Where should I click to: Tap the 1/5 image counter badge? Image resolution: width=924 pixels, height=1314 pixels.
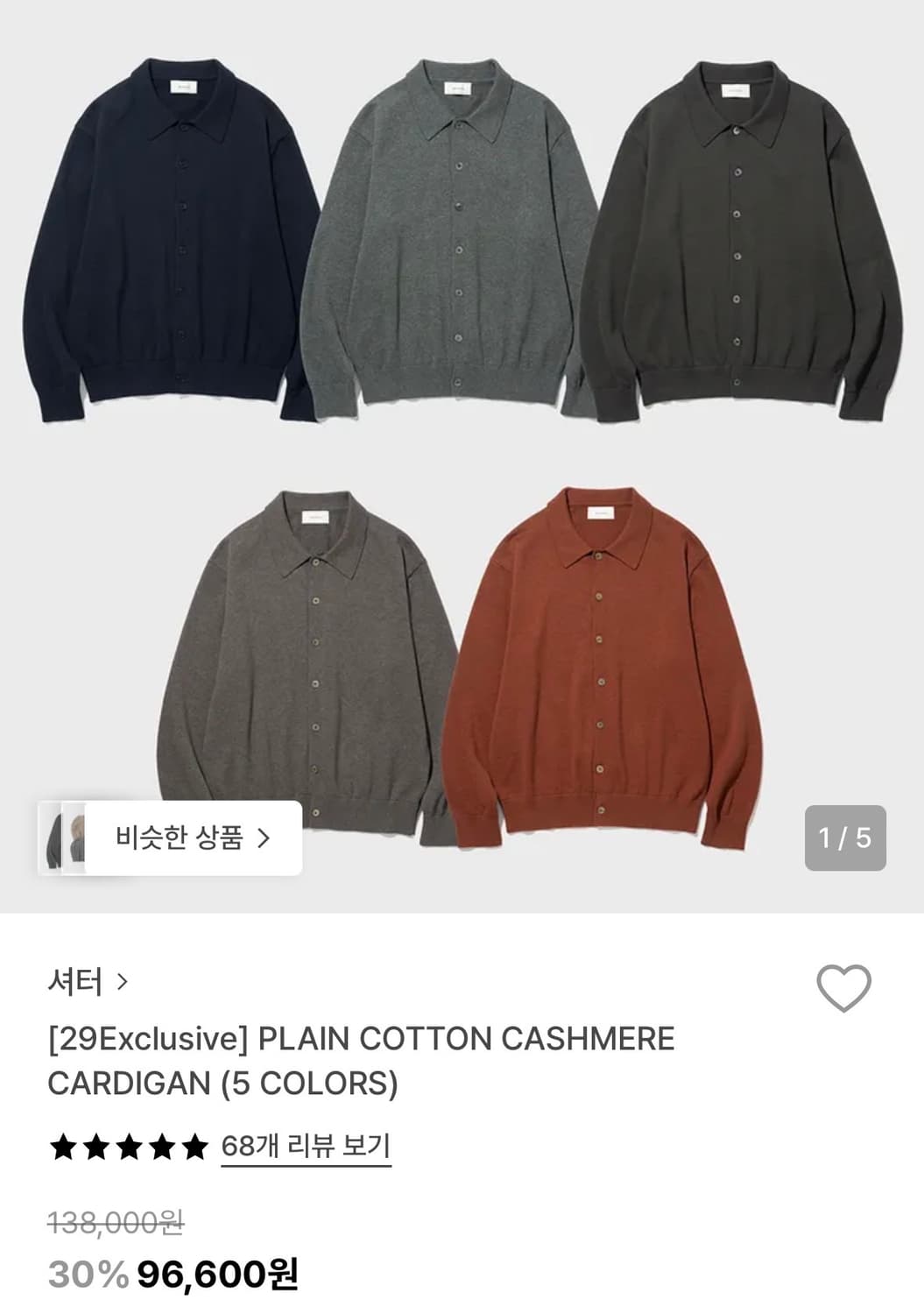(x=846, y=838)
